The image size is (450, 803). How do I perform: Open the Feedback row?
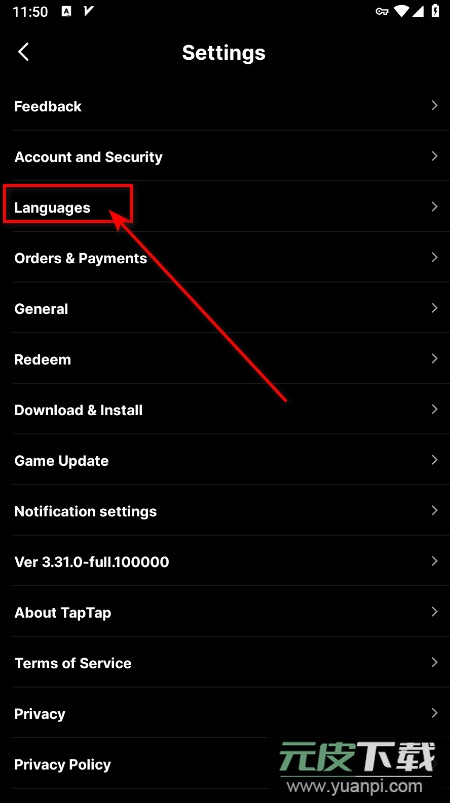tap(225, 106)
